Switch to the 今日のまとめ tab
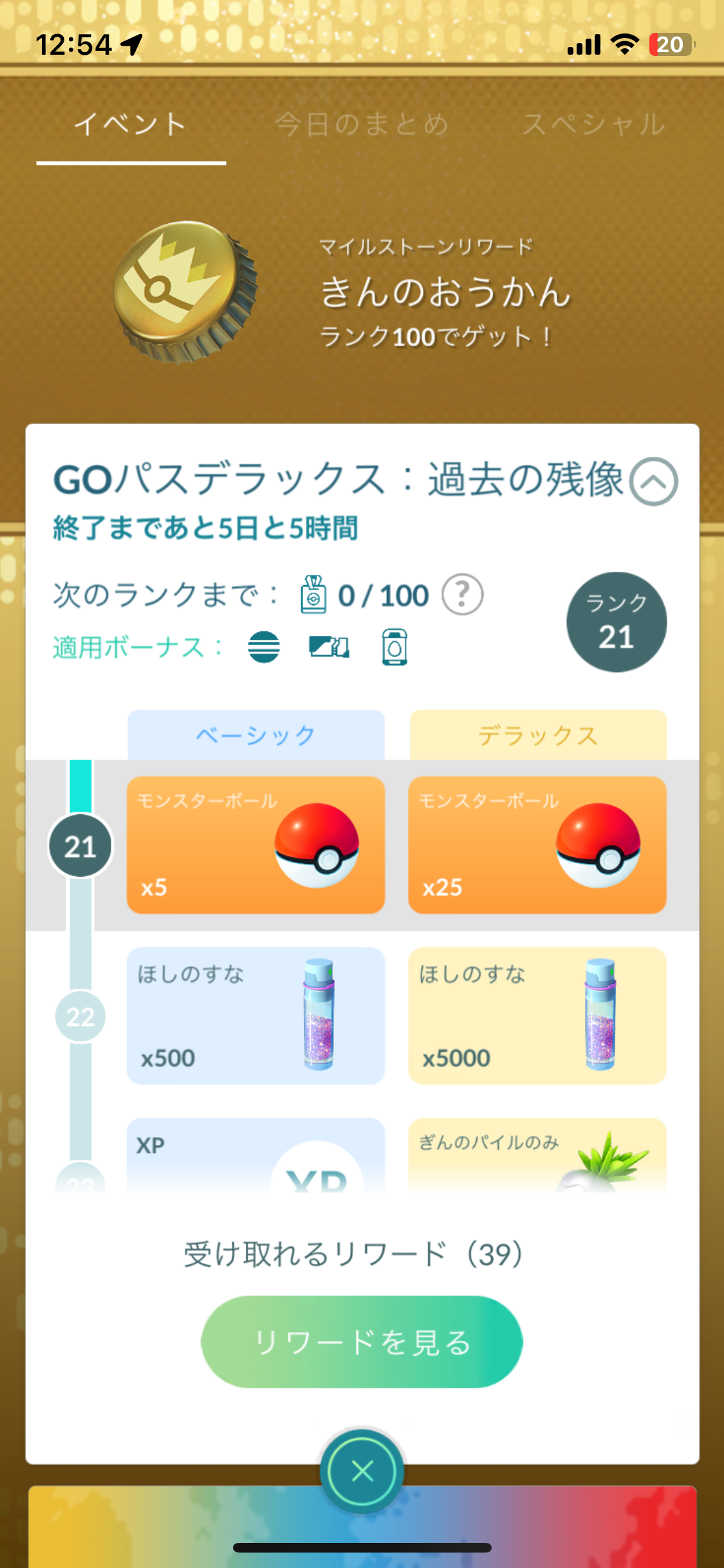 pos(362,124)
